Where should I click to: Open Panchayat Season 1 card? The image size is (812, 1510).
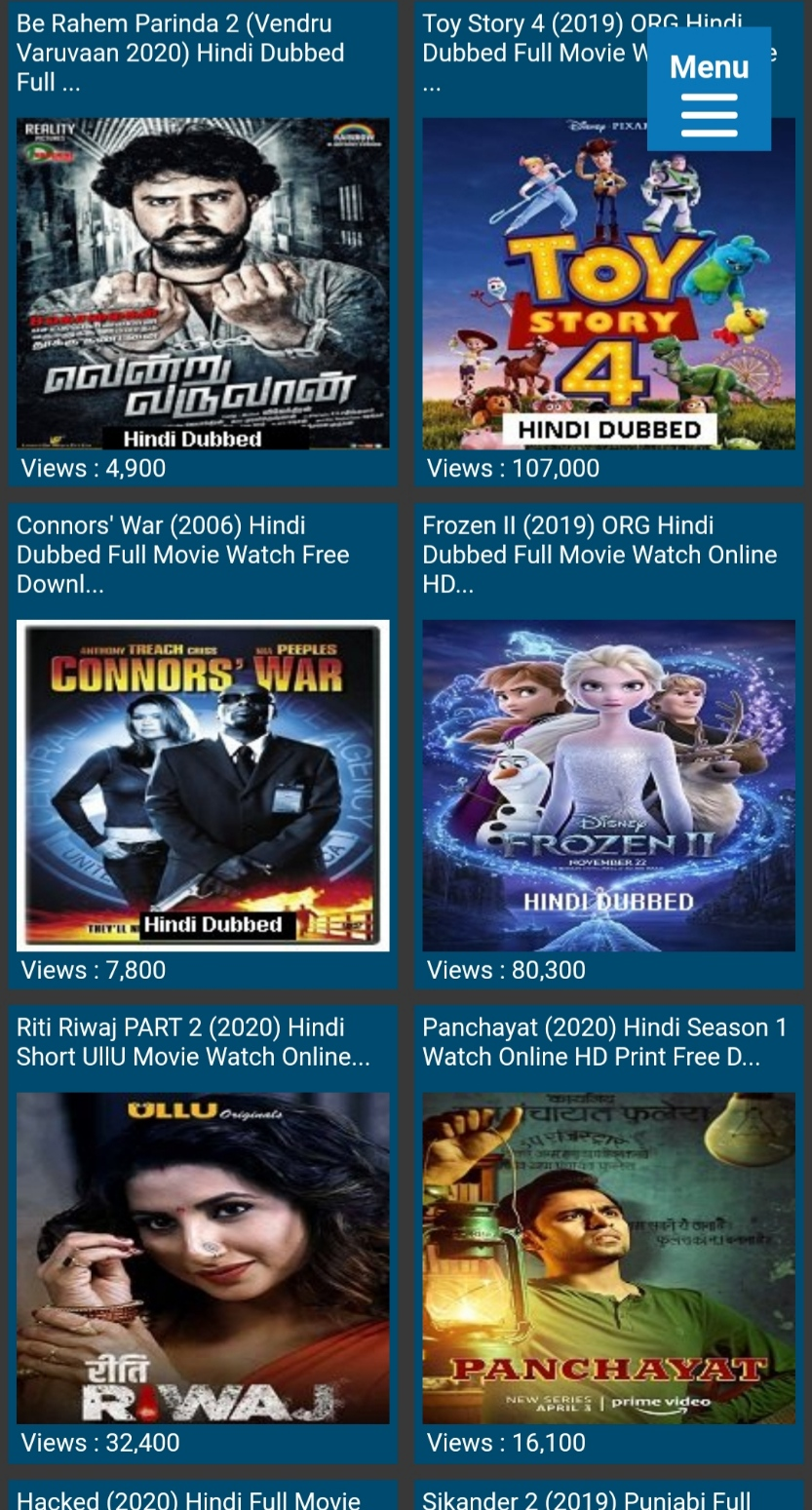(x=608, y=1234)
